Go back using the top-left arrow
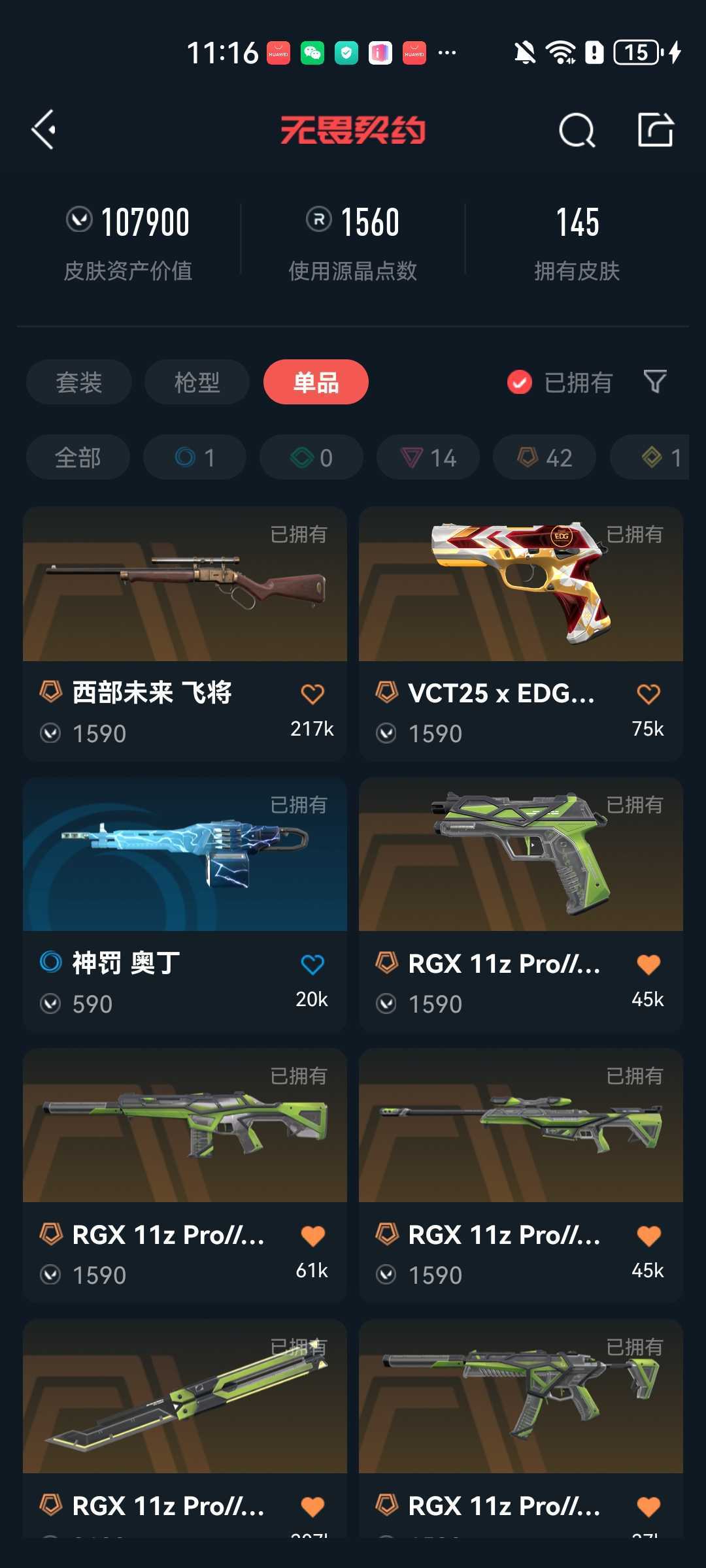Image resolution: width=706 pixels, height=1568 pixels. click(x=44, y=129)
